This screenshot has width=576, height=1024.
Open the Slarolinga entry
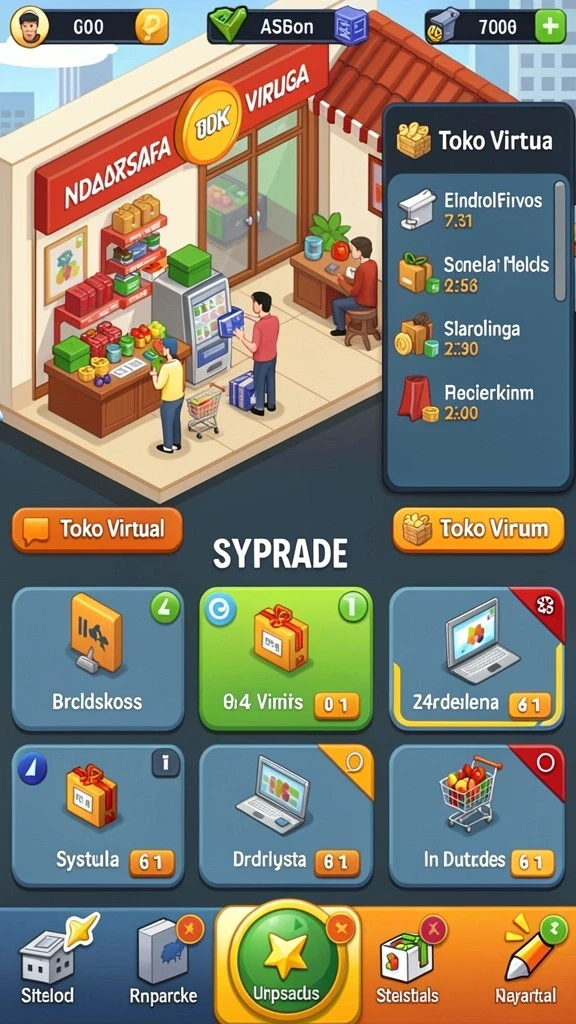coord(475,338)
